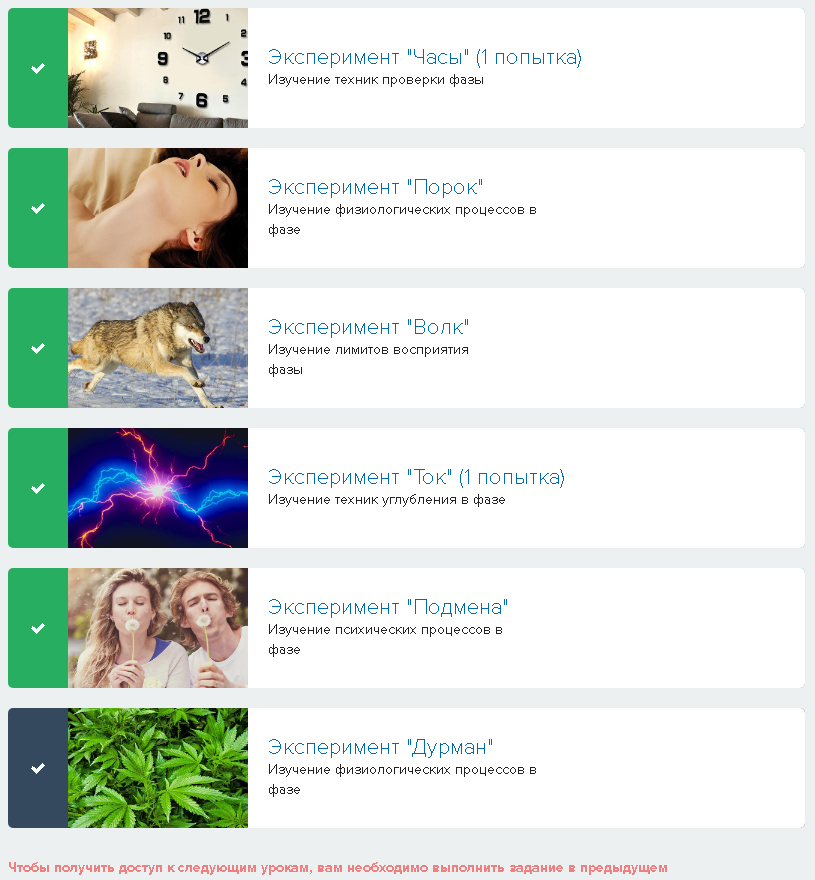
Task: View the experiment "Подмена" lesson
Action: click(388, 608)
